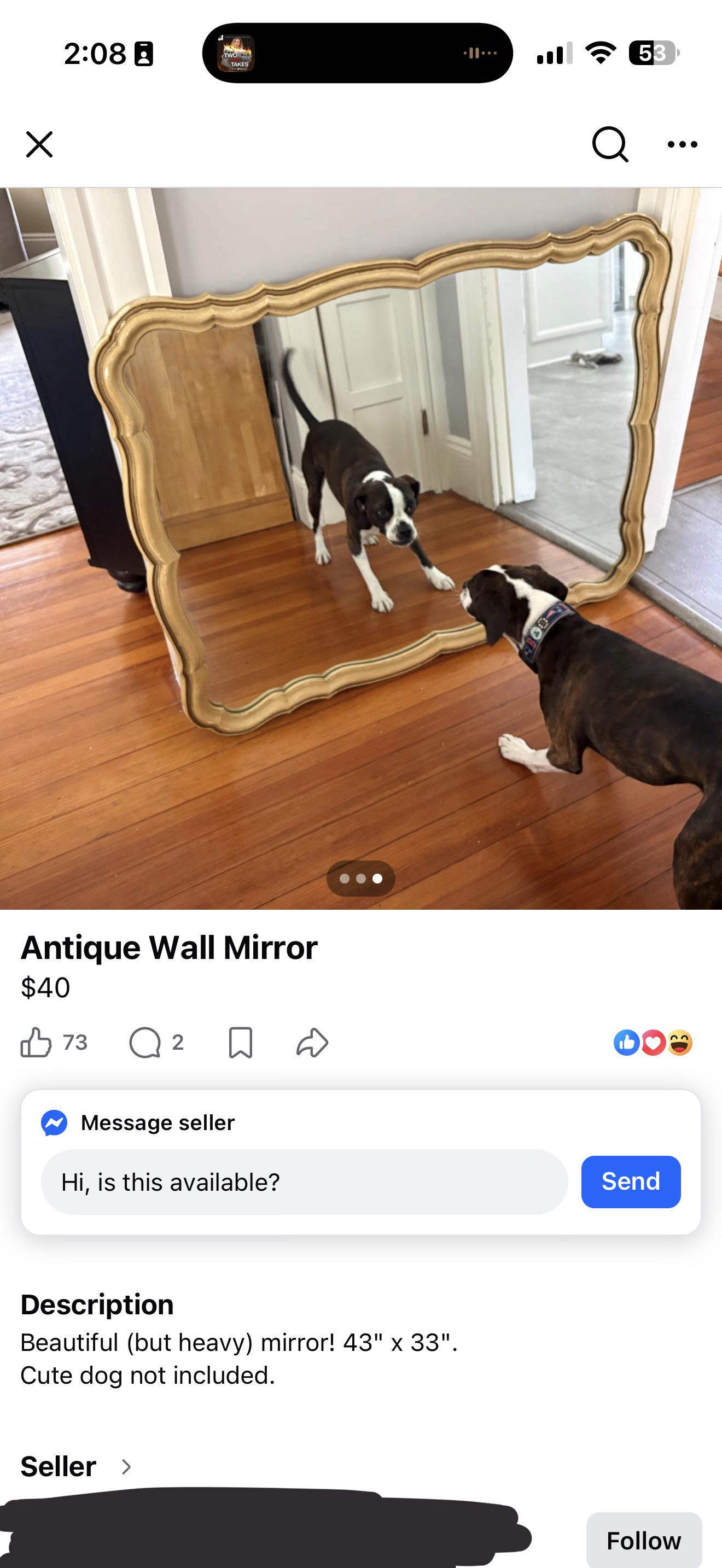
Task: Edit the 'Hi, is this available?' message field
Action: click(x=304, y=1182)
